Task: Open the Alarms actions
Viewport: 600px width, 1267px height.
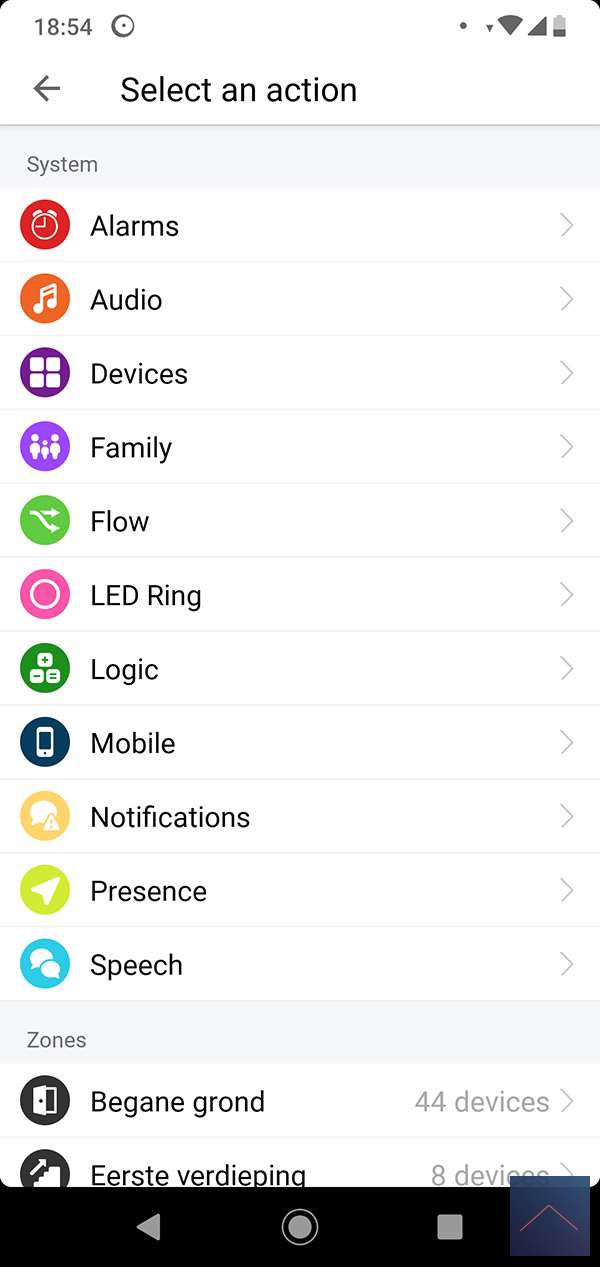Action: coord(300,226)
